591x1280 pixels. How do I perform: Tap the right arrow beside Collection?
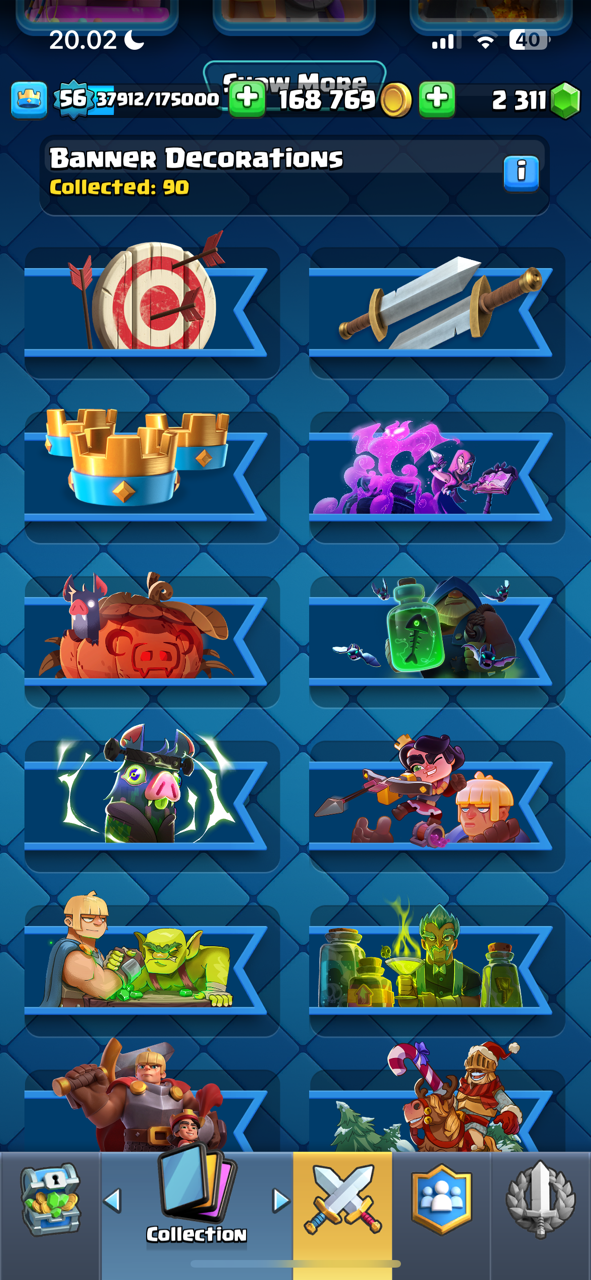[x=281, y=1200]
